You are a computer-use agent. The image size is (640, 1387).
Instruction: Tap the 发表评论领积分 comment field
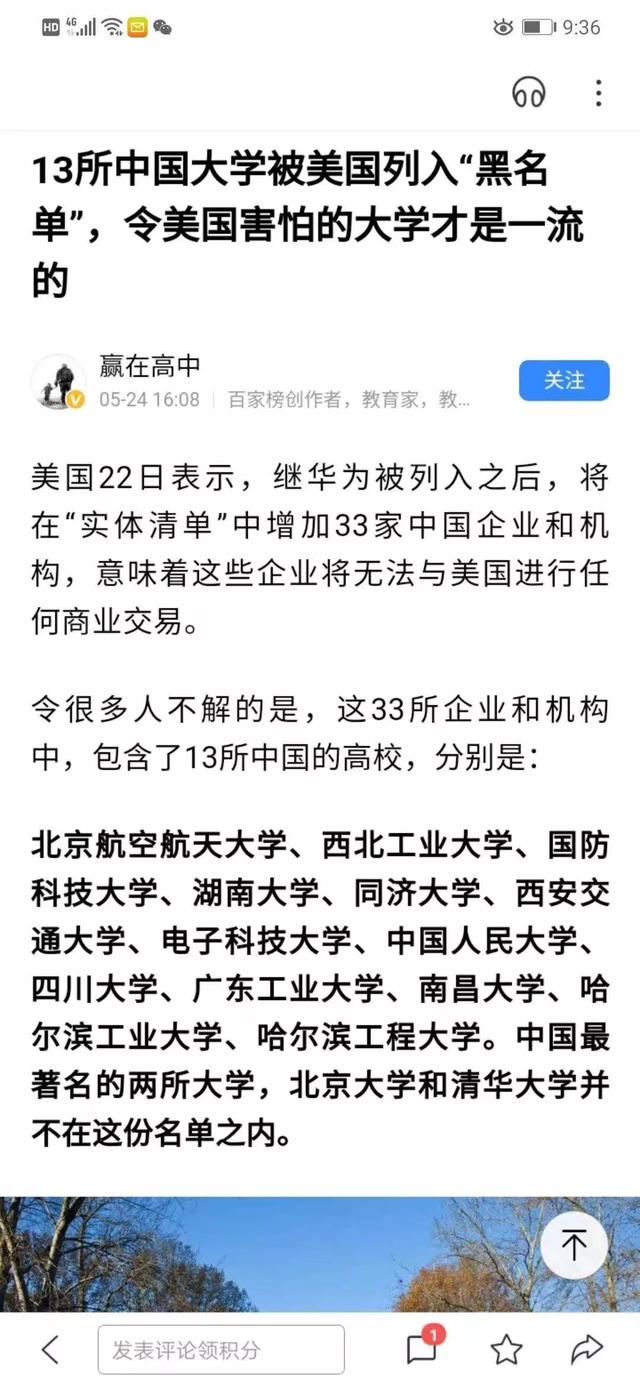coord(221,1349)
